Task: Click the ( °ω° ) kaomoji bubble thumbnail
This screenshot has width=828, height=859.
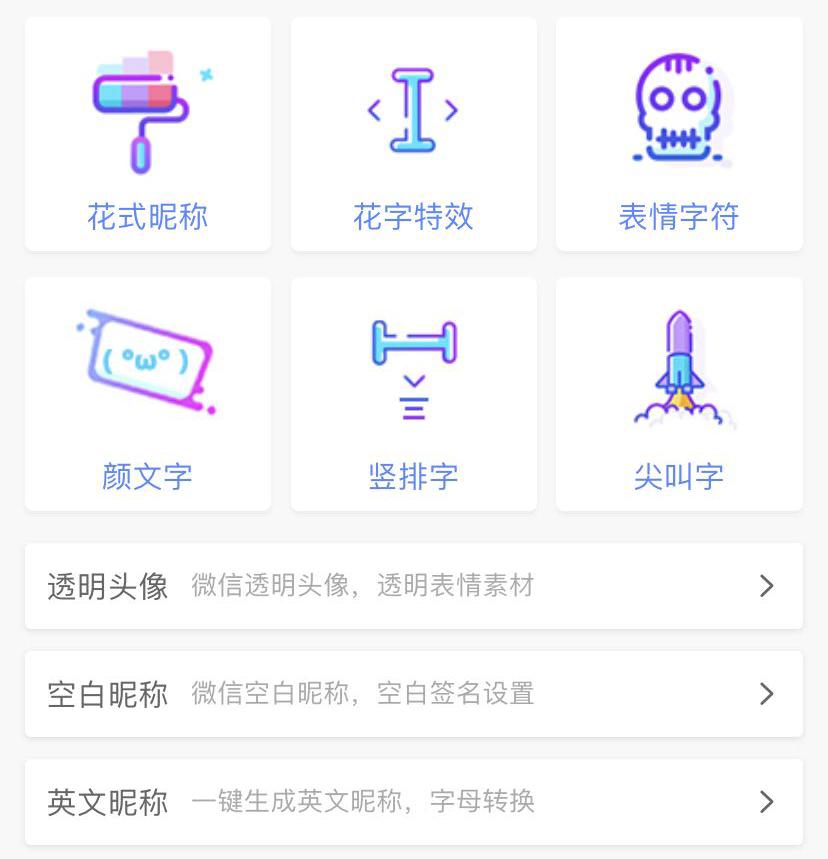Action: [147, 360]
